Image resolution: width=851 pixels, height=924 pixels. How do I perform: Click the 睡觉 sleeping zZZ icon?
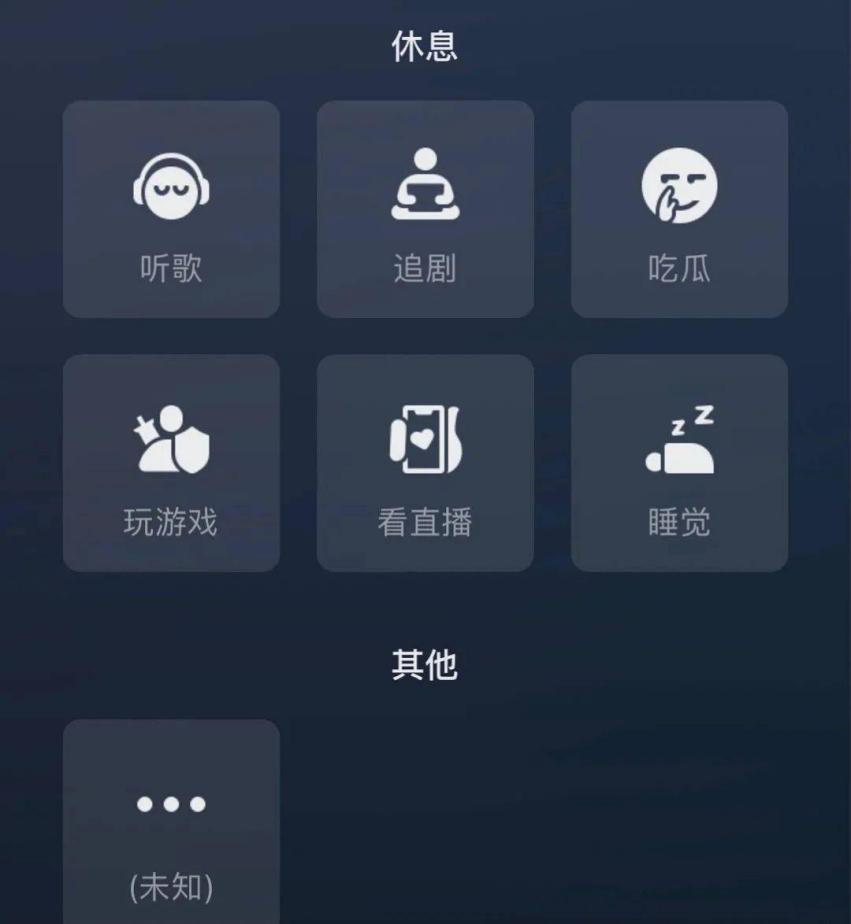coord(681,436)
